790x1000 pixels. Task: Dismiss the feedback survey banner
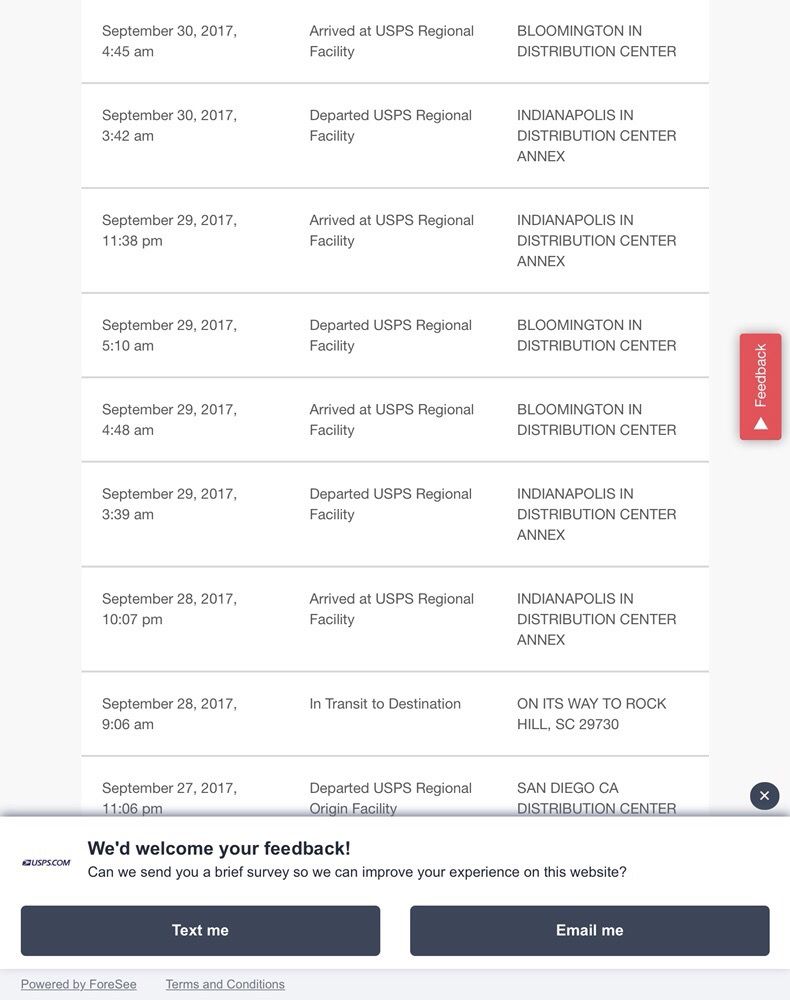point(764,796)
